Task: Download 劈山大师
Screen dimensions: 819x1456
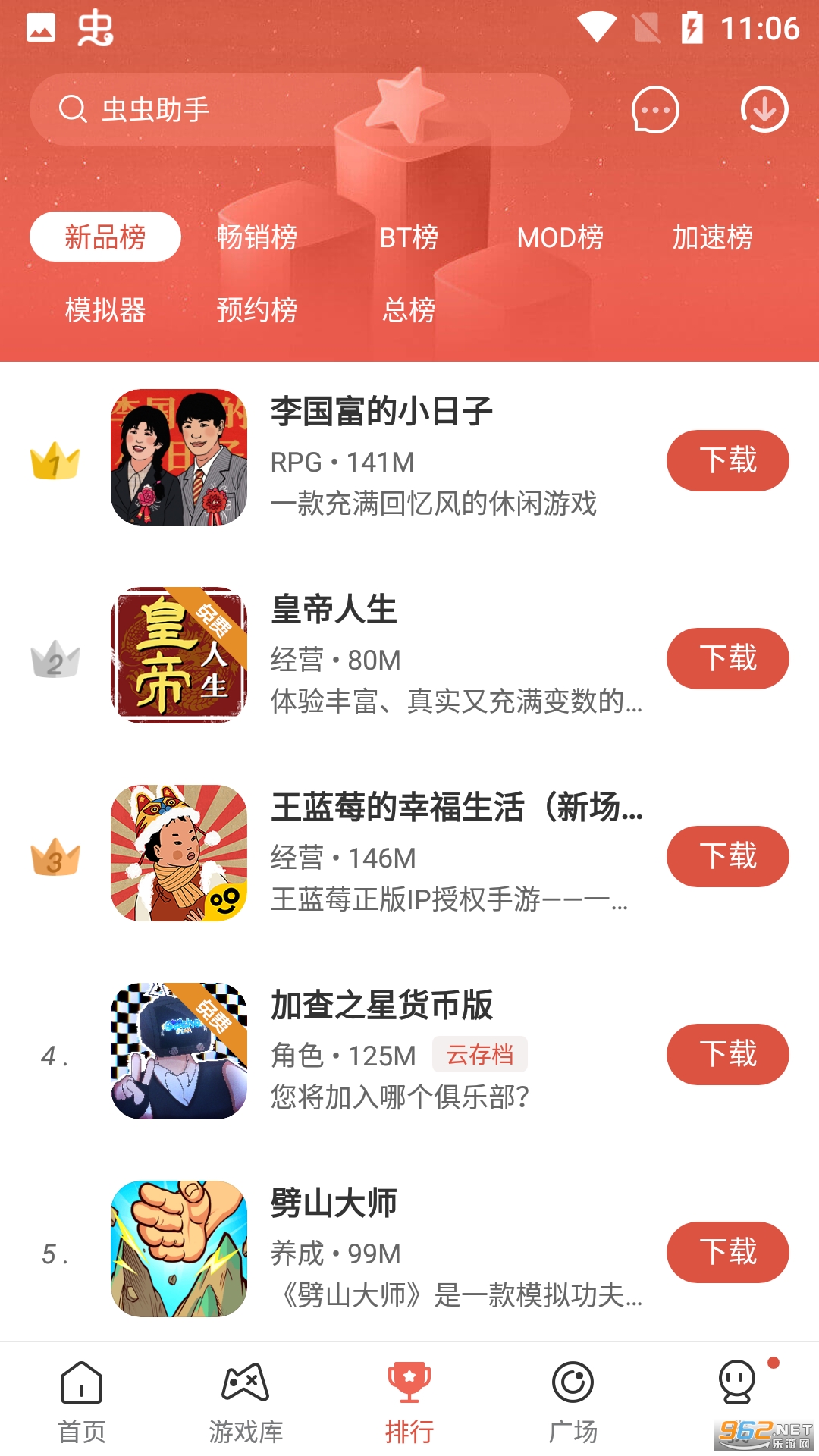Action: 727,1252
